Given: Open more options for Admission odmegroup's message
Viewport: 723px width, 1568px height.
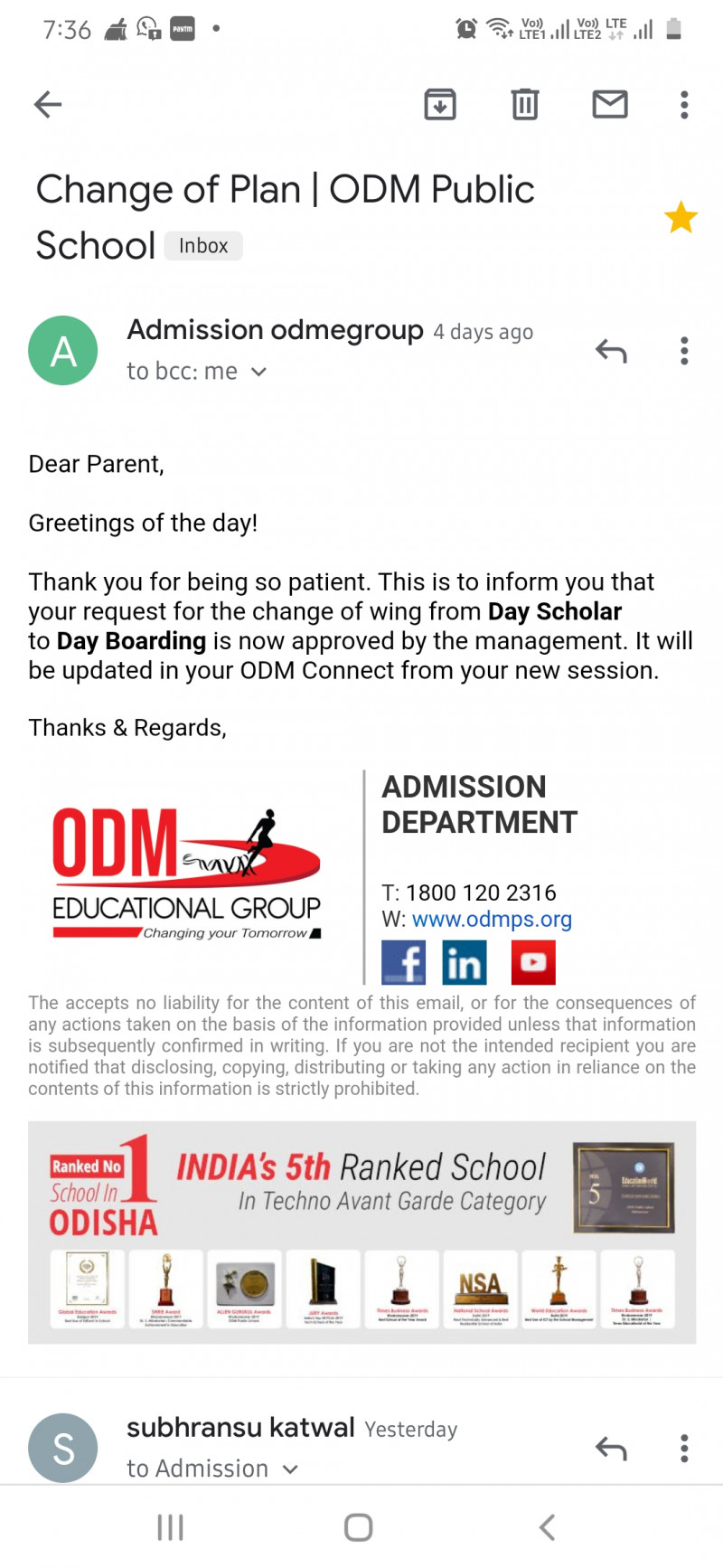Looking at the screenshot, I should 684,351.
